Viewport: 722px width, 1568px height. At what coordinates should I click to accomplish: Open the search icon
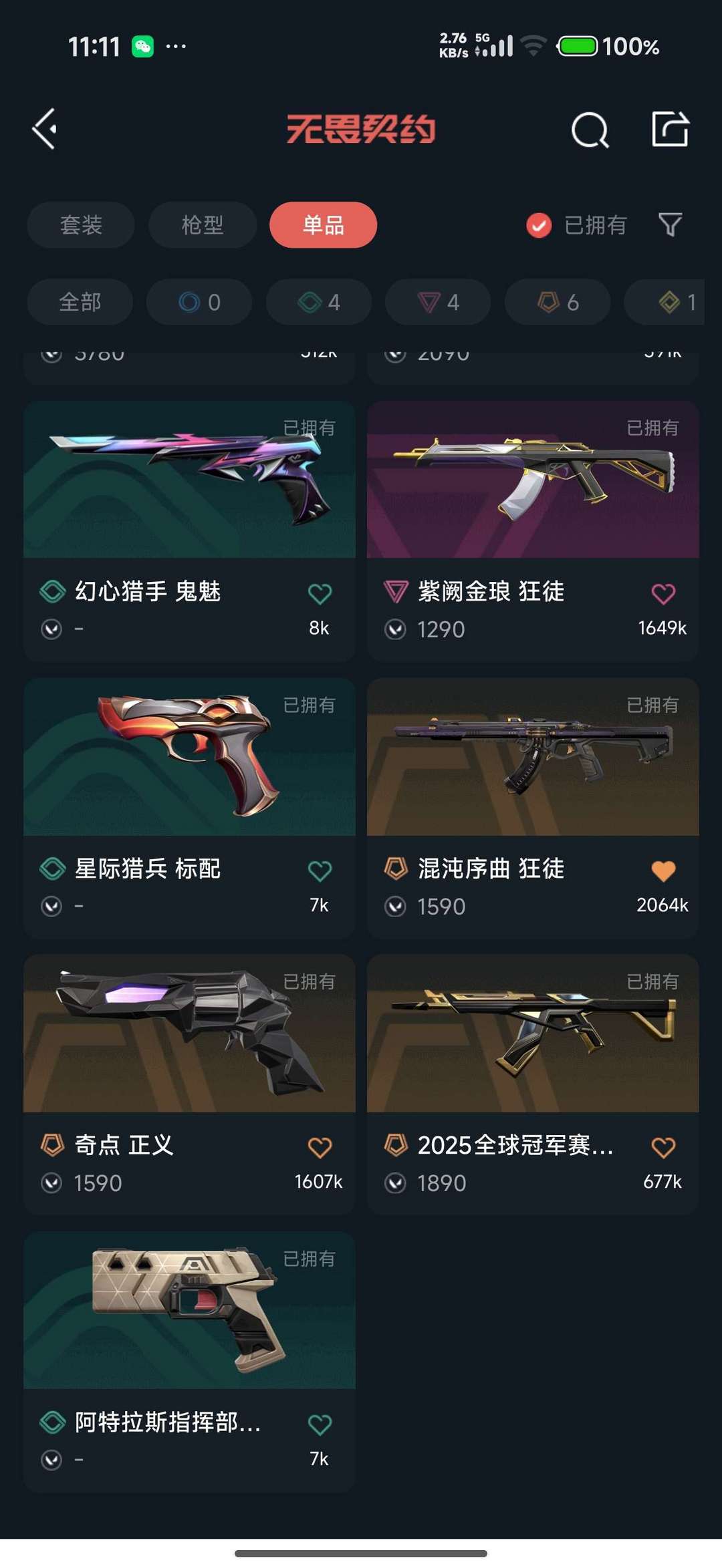tap(590, 129)
